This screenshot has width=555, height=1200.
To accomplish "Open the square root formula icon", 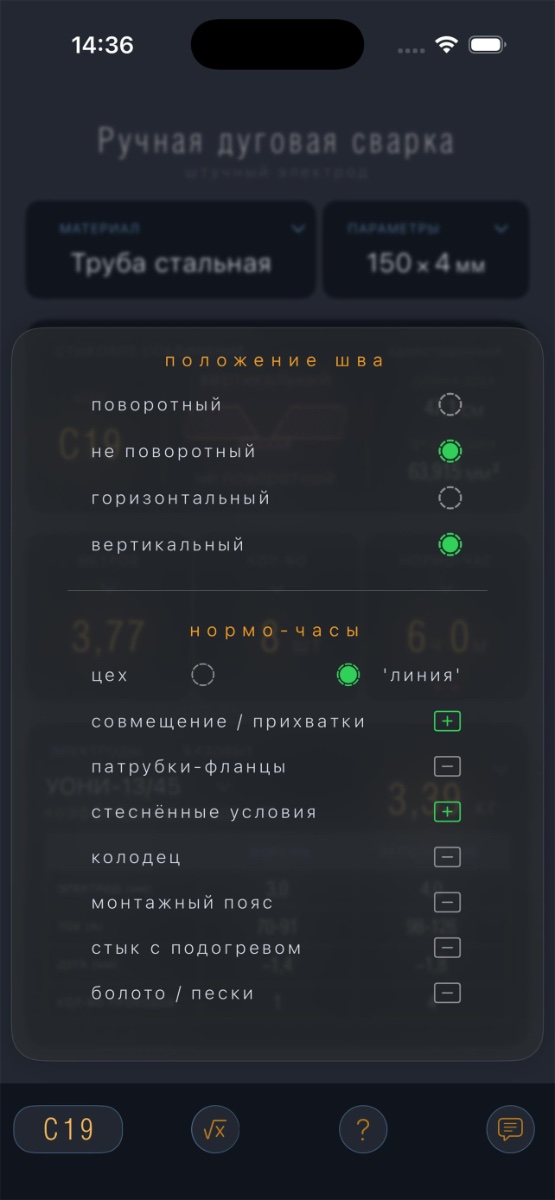I will click(x=215, y=1130).
